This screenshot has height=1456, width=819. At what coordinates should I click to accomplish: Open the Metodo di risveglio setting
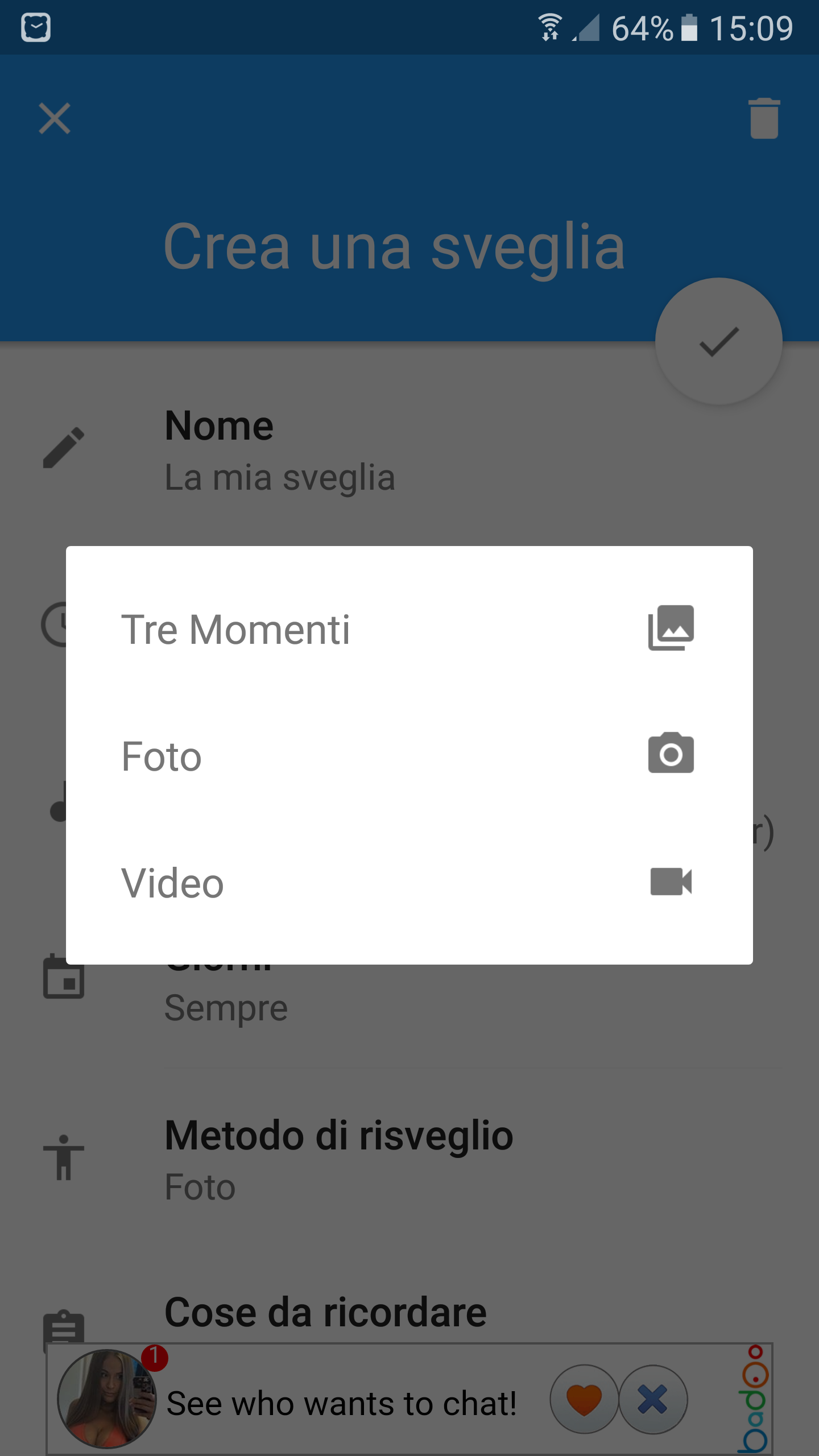[409, 1159]
